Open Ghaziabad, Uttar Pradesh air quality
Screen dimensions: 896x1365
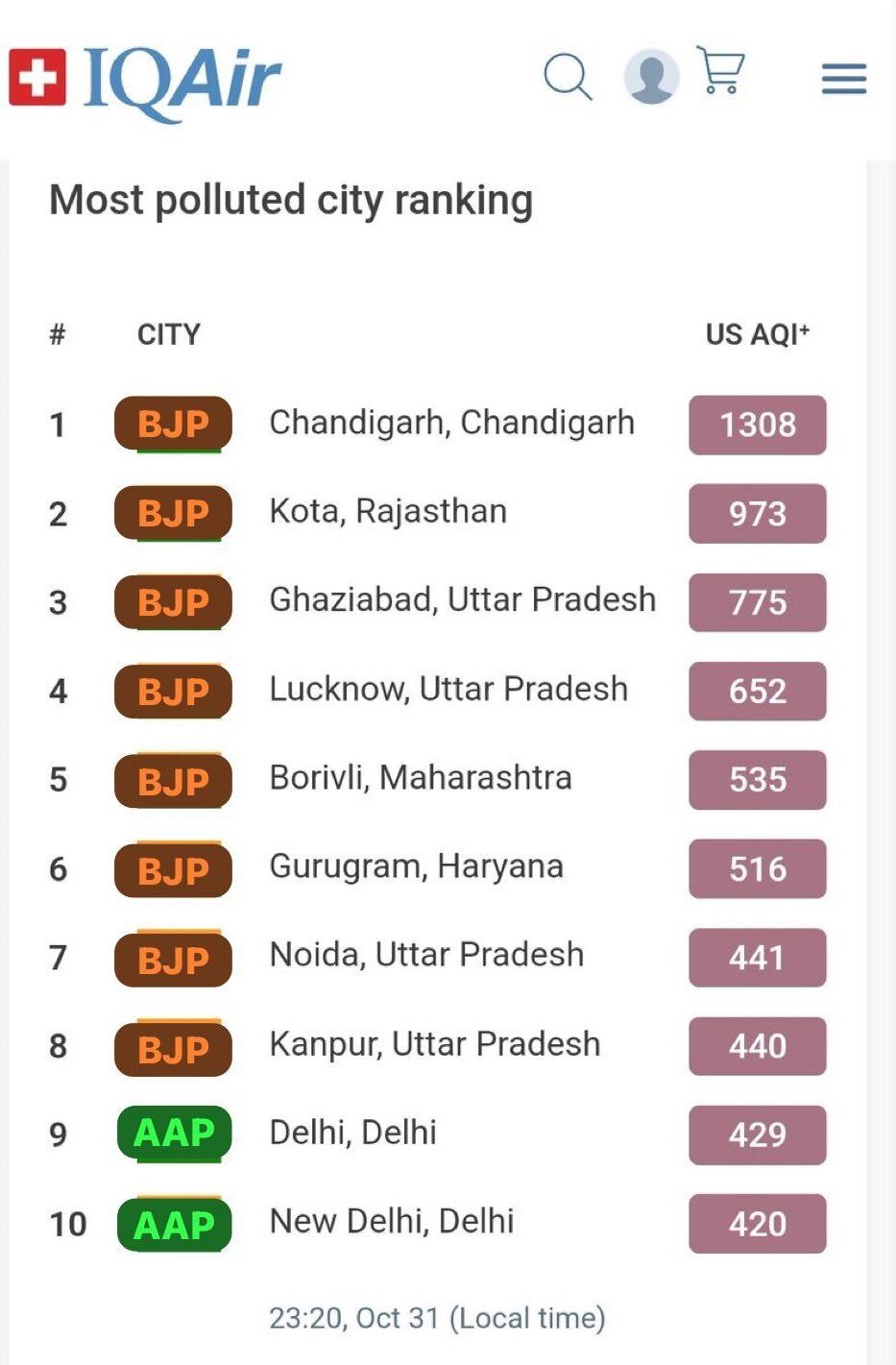pos(462,600)
